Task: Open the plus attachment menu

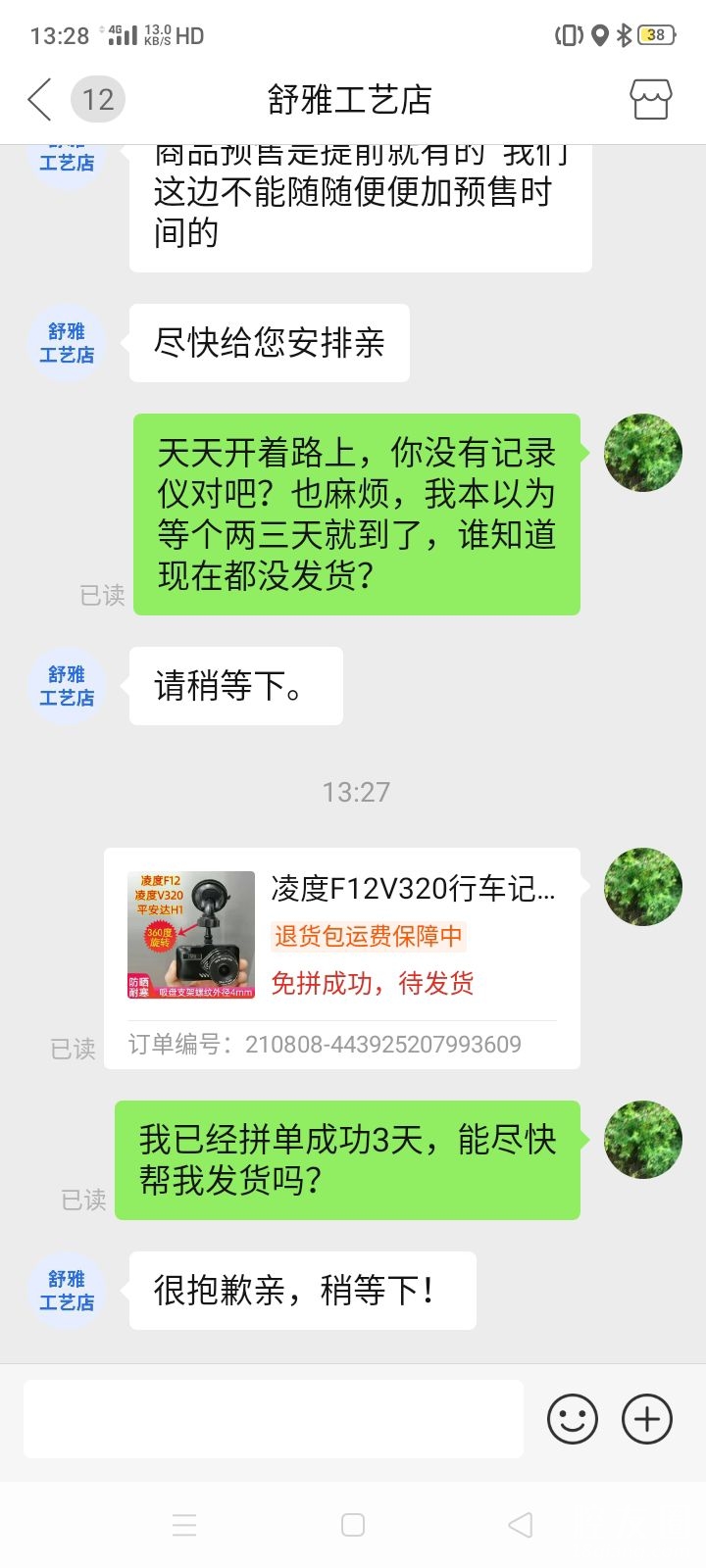Action: 647,1419
